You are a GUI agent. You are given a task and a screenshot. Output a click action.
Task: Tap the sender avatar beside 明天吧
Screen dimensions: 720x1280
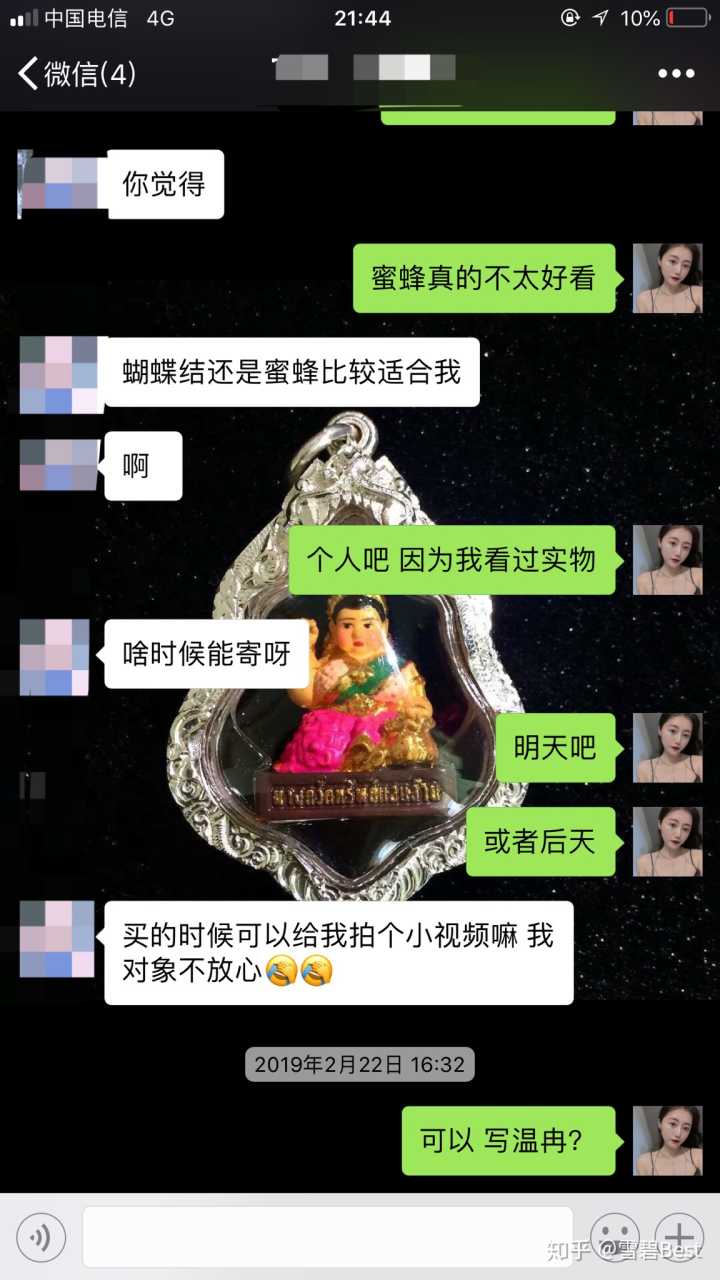tap(667, 747)
